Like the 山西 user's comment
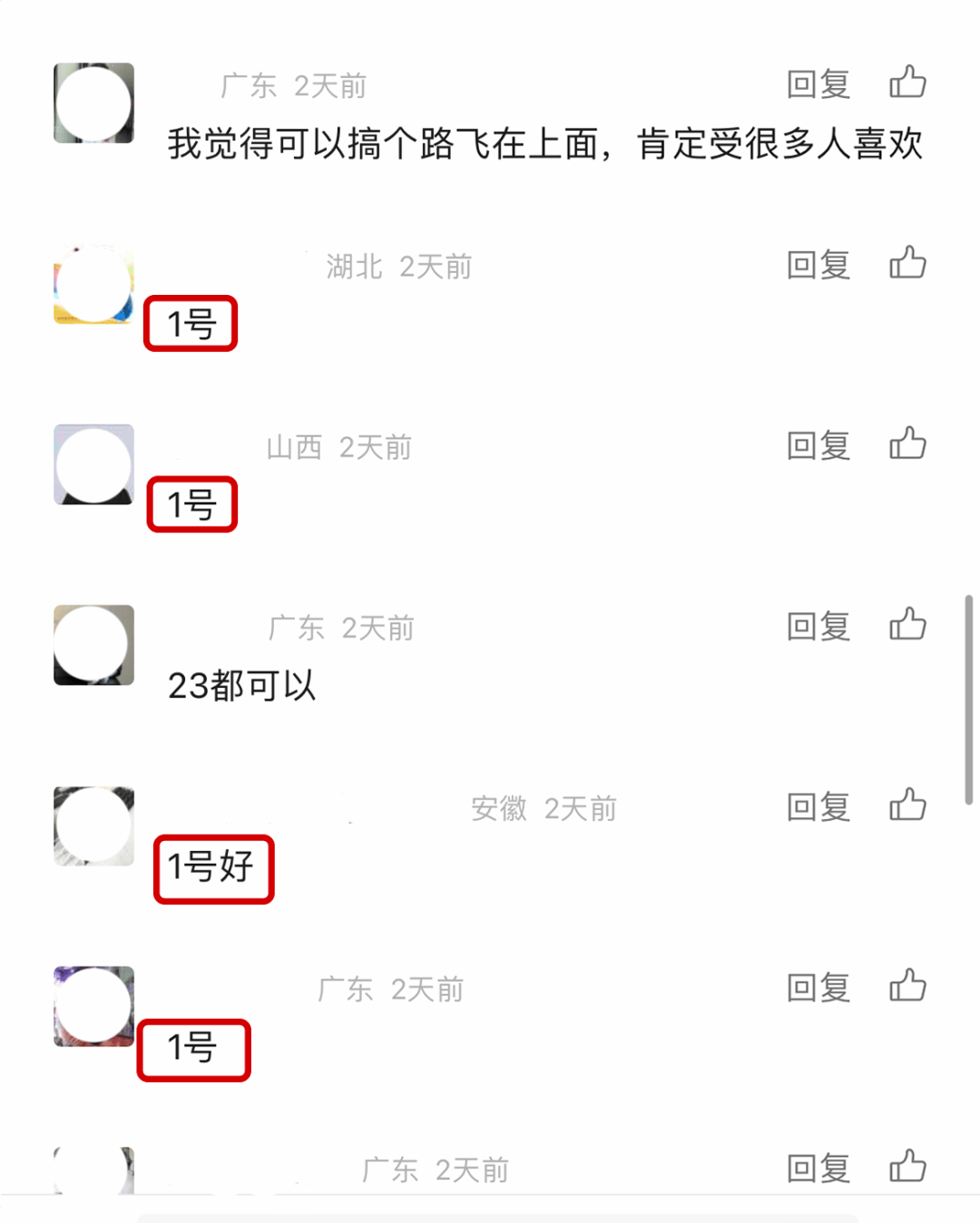The image size is (980, 1223). click(907, 444)
